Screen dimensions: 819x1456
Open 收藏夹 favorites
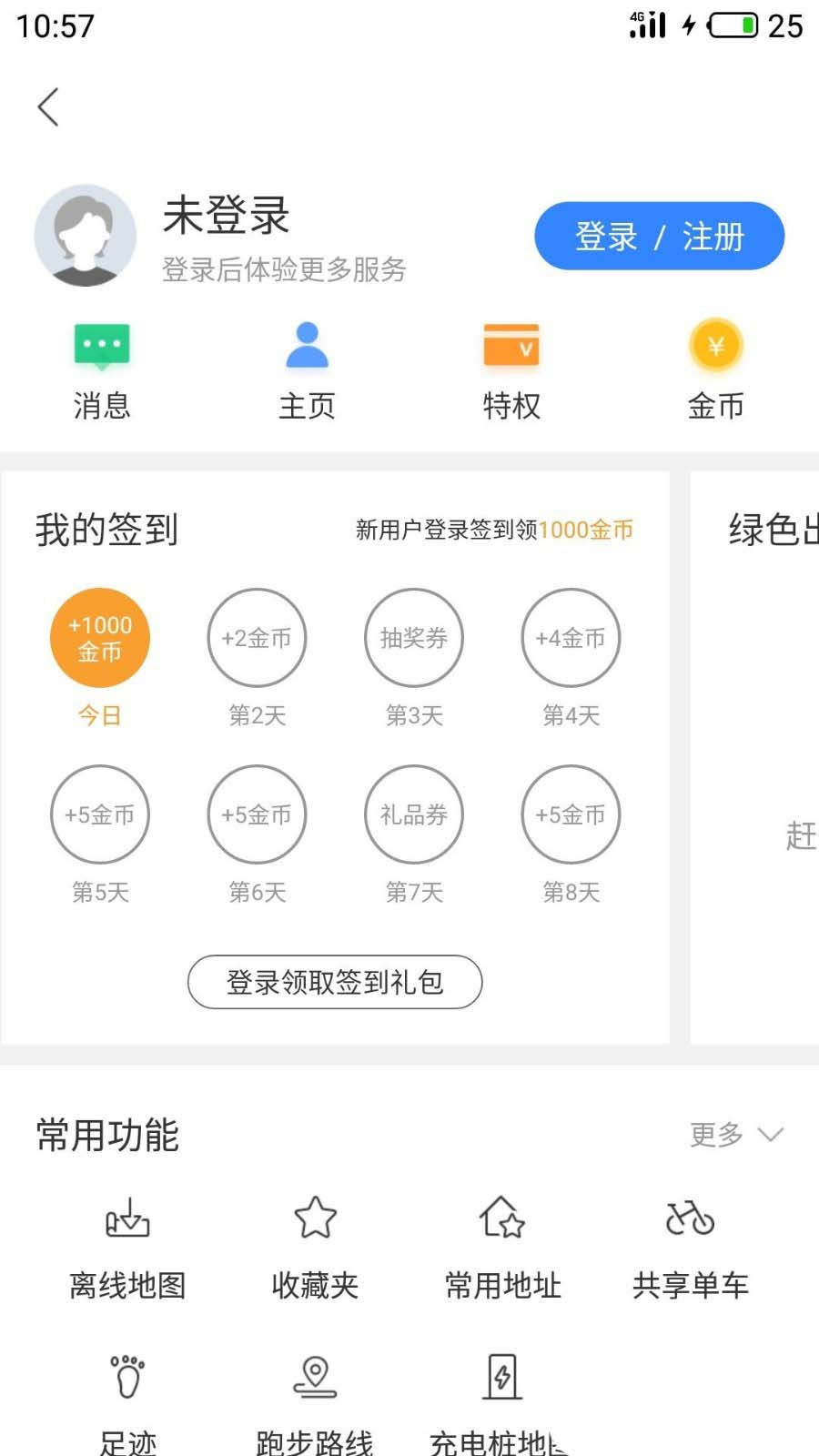pos(315,1248)
